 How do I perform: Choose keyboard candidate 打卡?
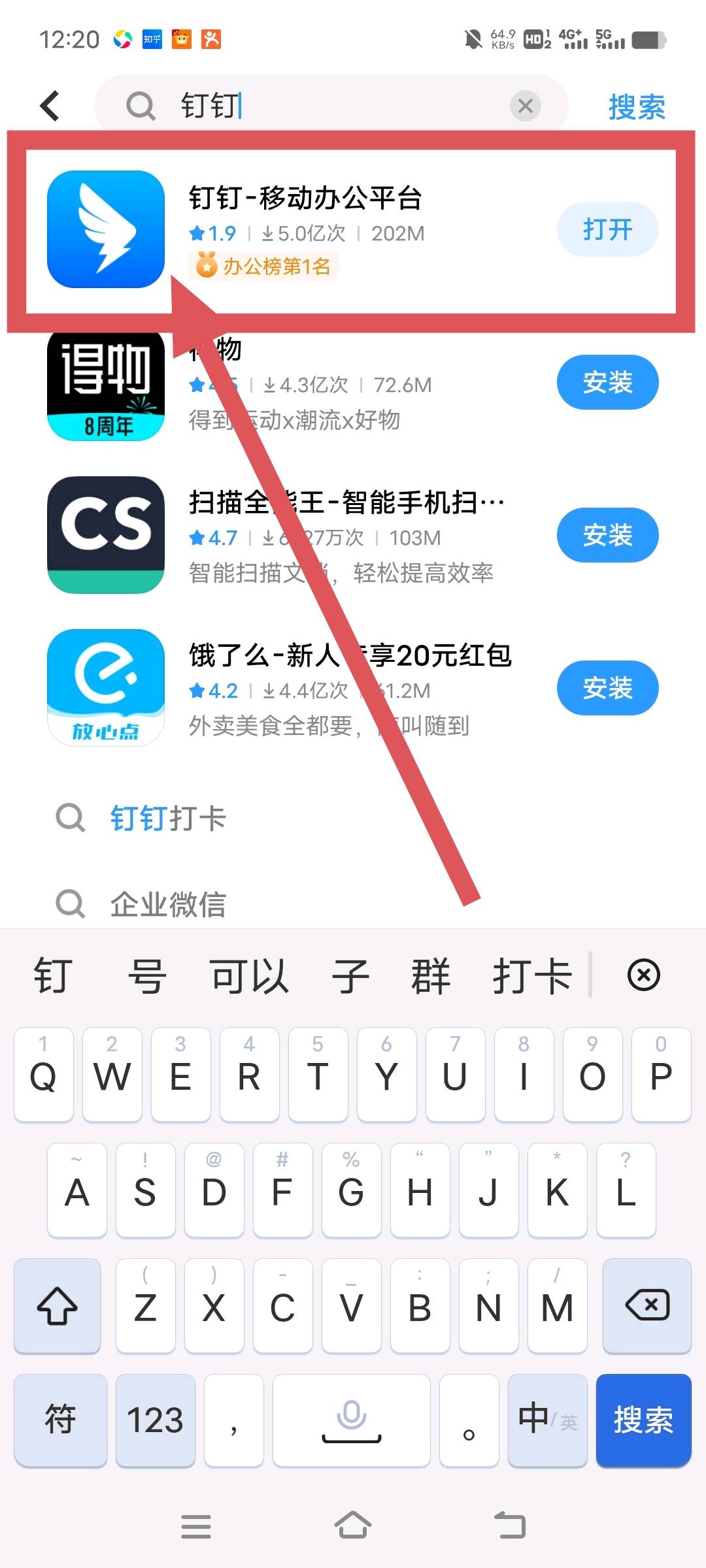[531, 976]
